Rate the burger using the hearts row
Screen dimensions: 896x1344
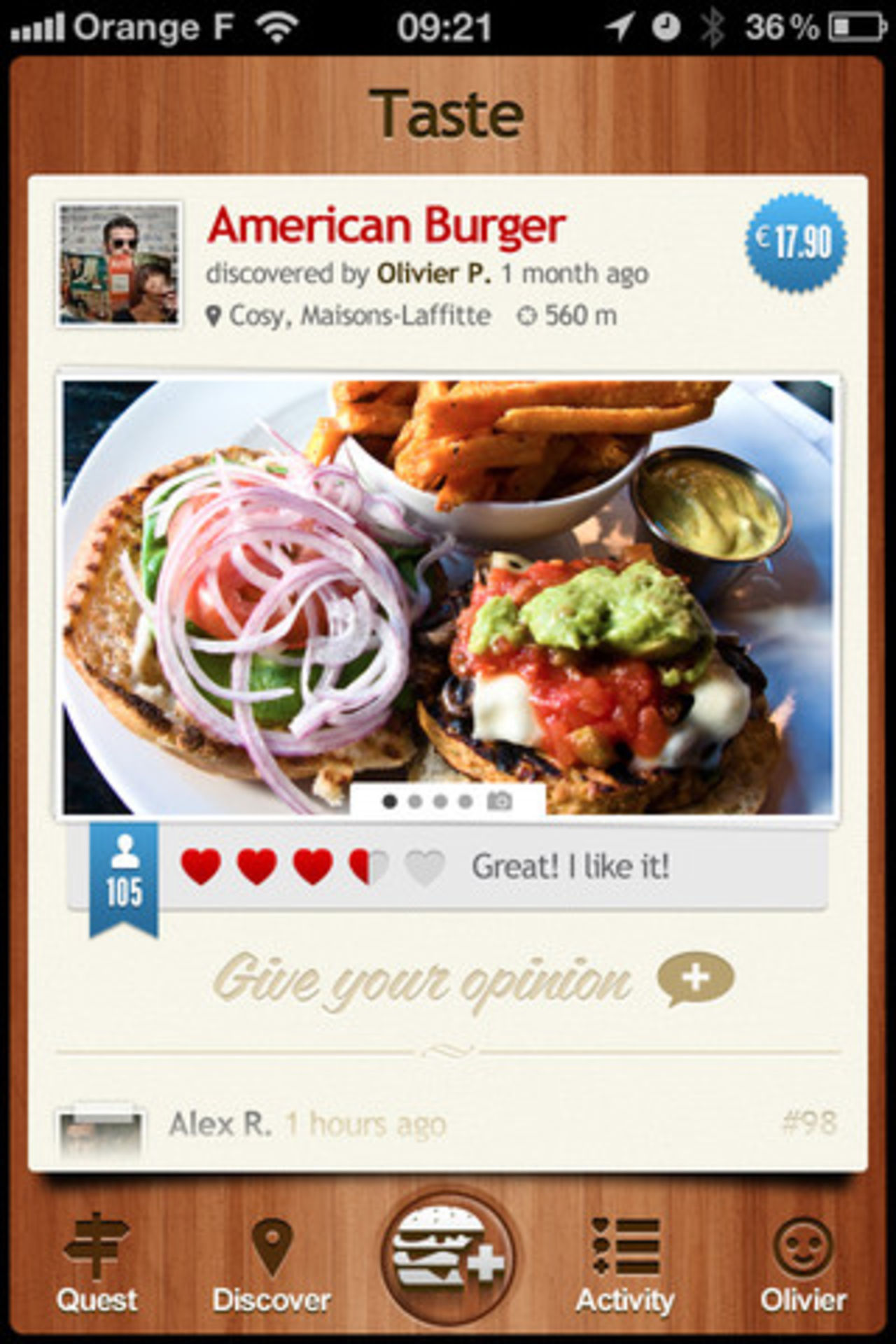coord(312,867)
